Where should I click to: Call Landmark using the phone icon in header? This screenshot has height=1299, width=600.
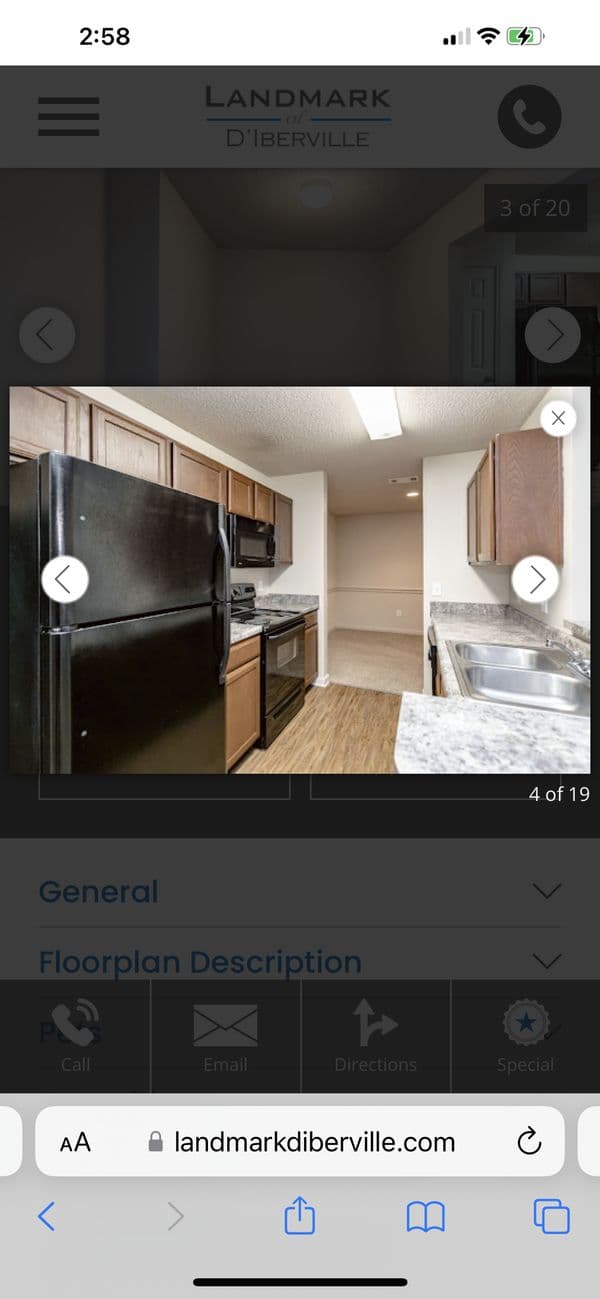tap(529, 117)
